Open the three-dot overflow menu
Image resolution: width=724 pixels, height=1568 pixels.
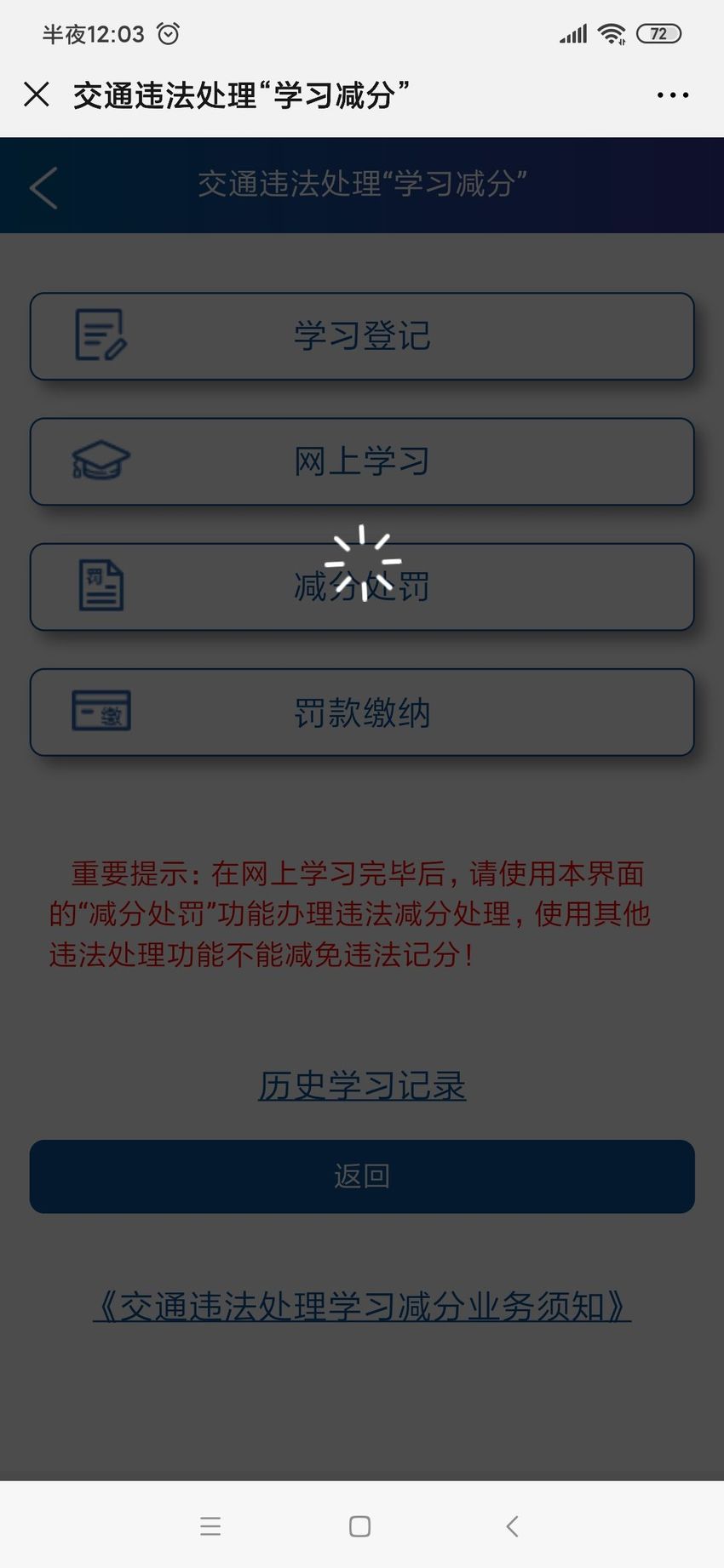pos(673,95)
